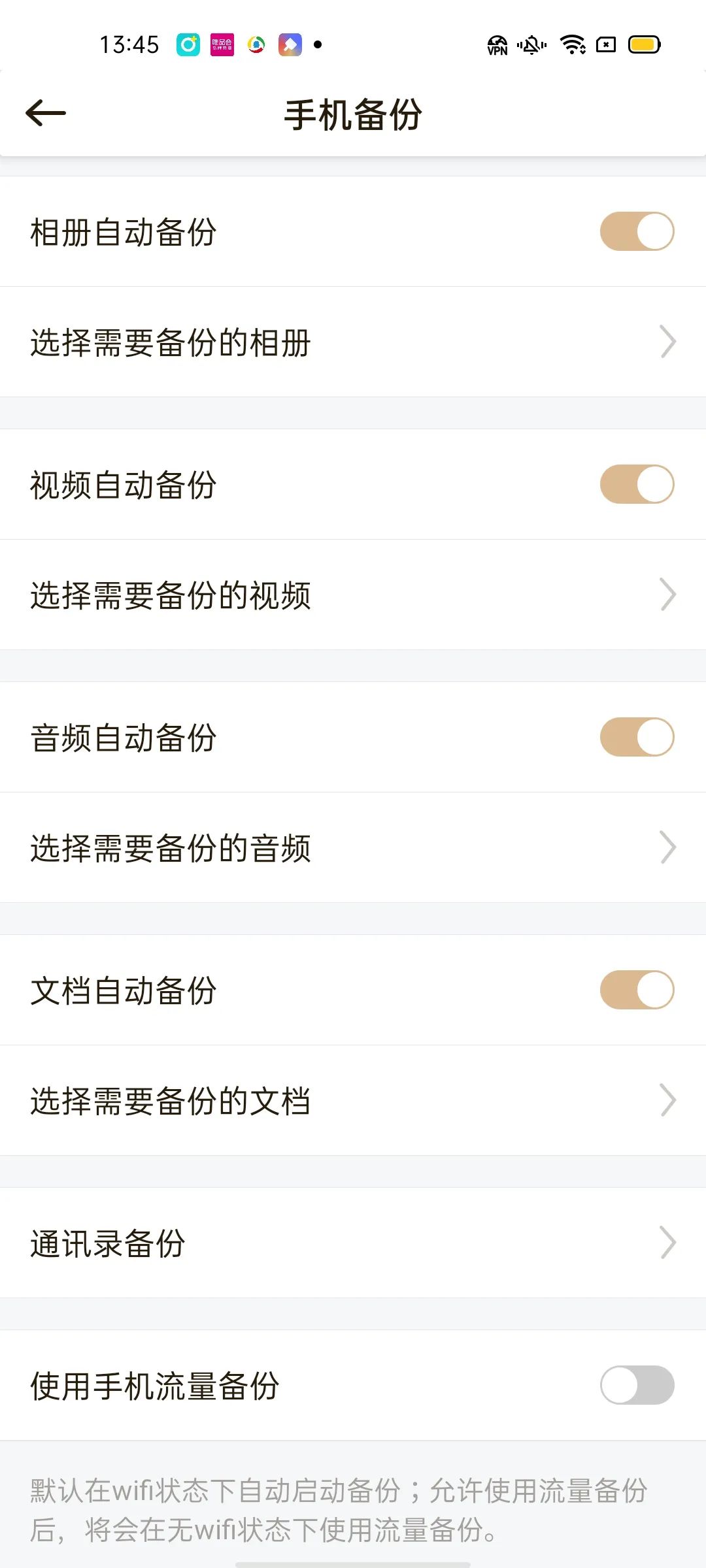Expand 选择需要备份的视频 settings
Image resolution: width=706 pixels, height=1568 pixels.
[x=667, y=594]
